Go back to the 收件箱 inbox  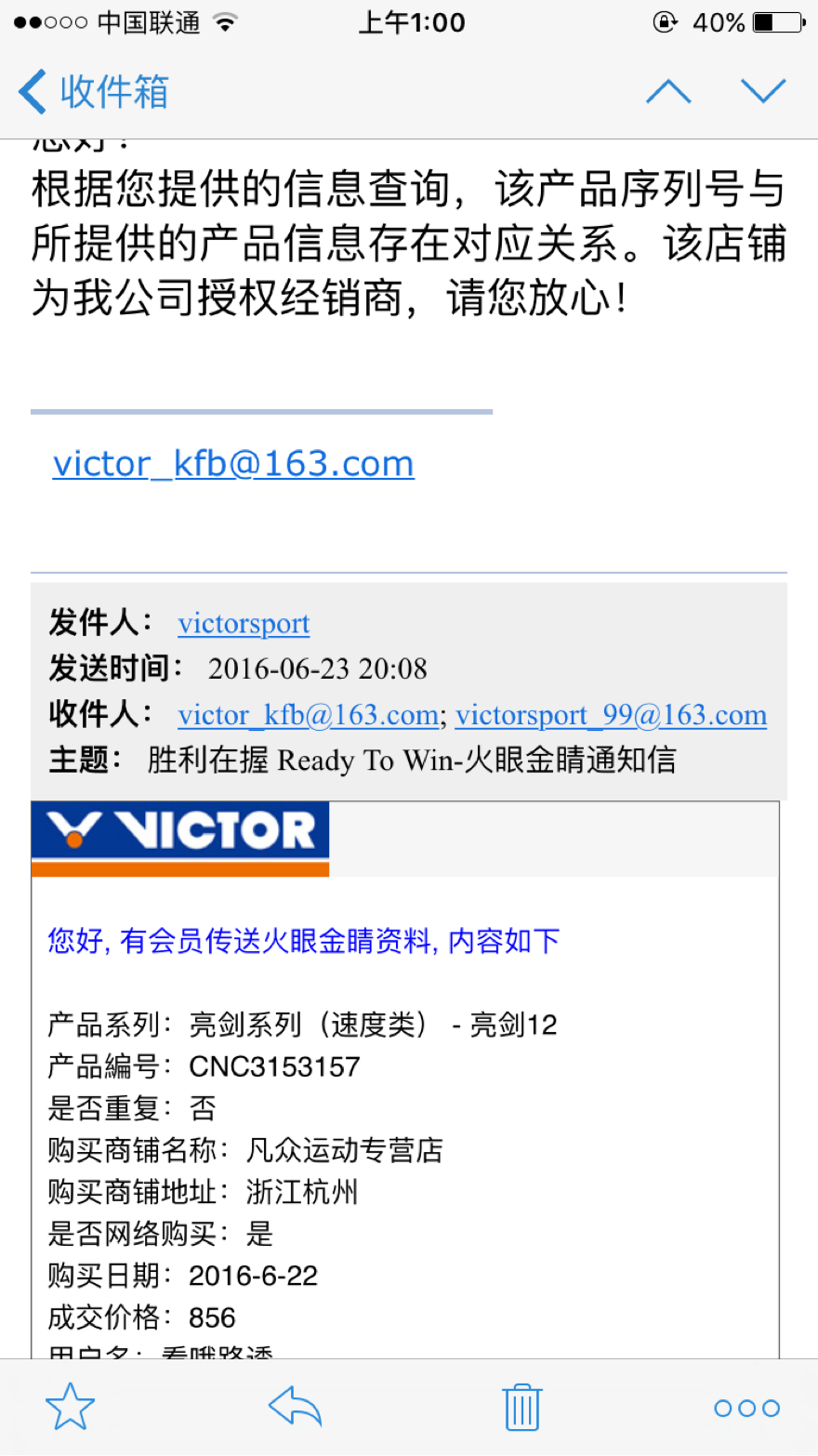click(x=93, y=92)
